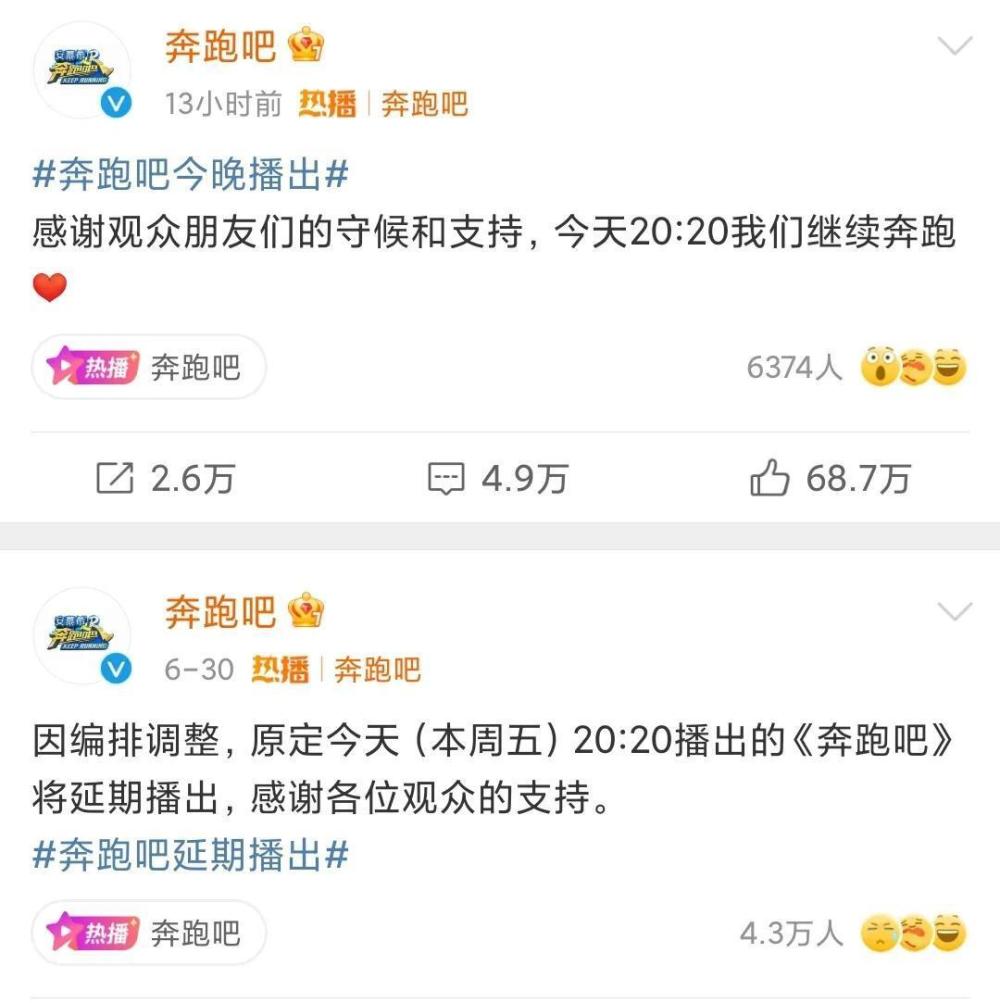Open the #奔跑吧今晚播出# hashtag
The width and height of the screenshot is (1000, 1003).
pyautogui.click(x=190, y=177)
